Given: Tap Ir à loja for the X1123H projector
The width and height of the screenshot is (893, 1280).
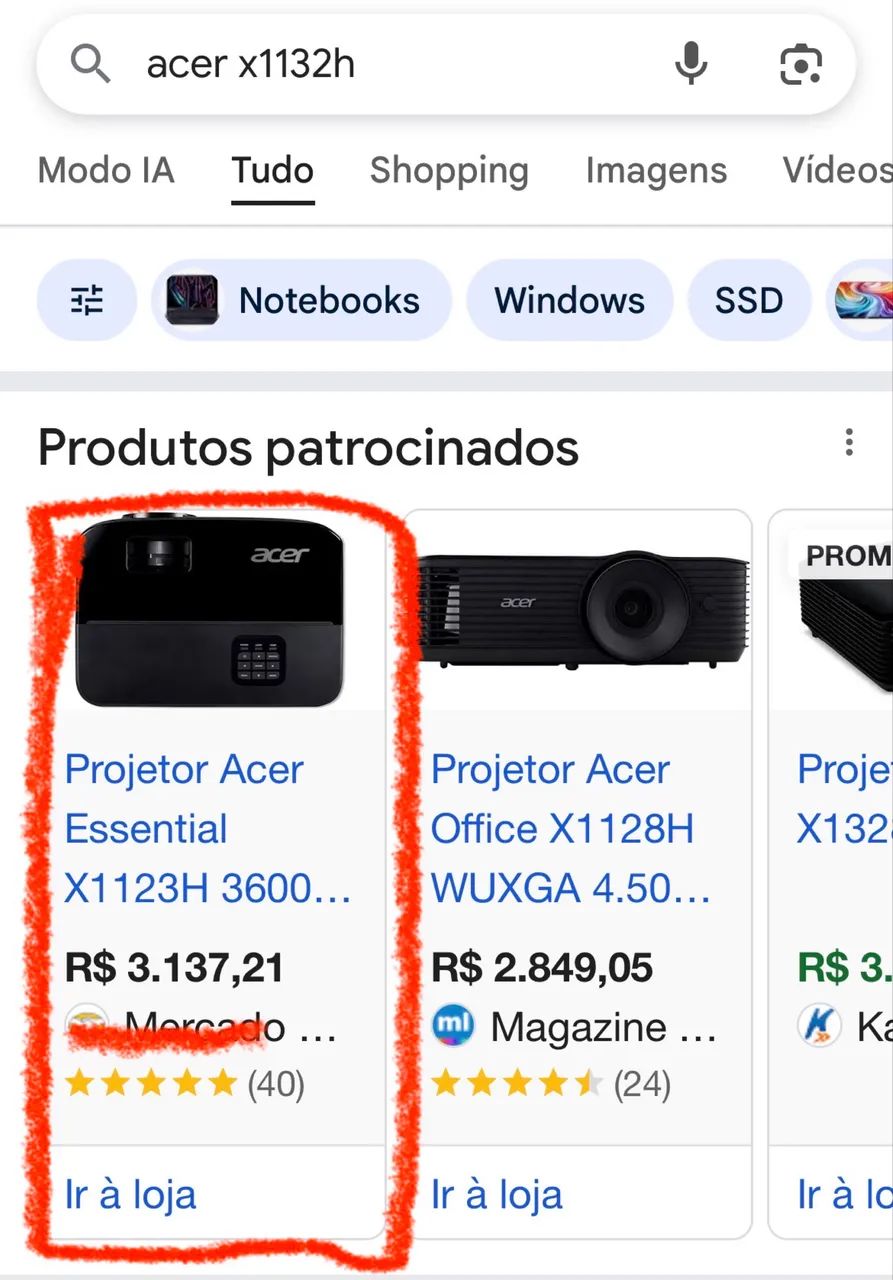Looking at the screenshot, I should (129, 1194).
